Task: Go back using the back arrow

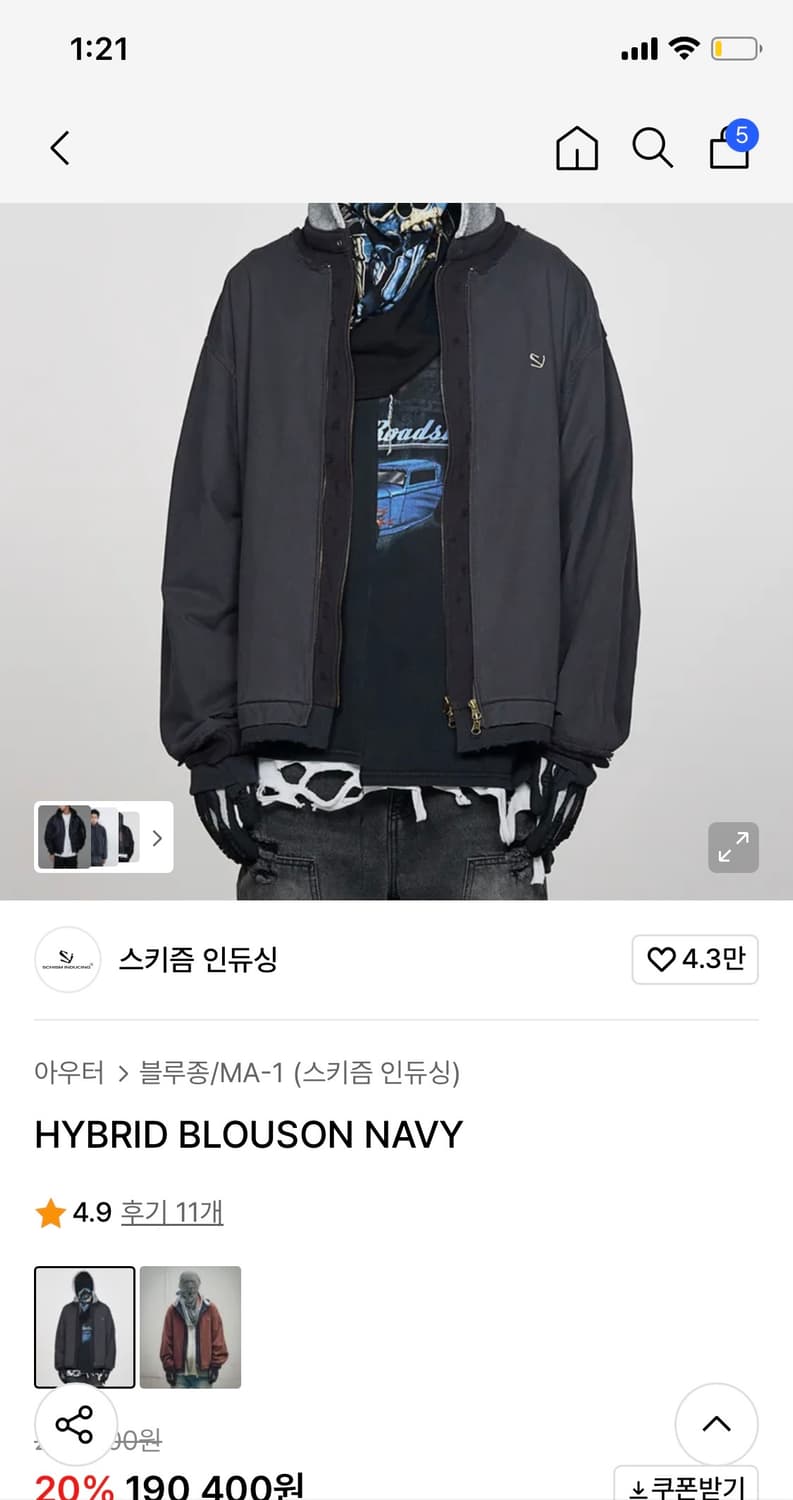Action: [x=58, y=147]
